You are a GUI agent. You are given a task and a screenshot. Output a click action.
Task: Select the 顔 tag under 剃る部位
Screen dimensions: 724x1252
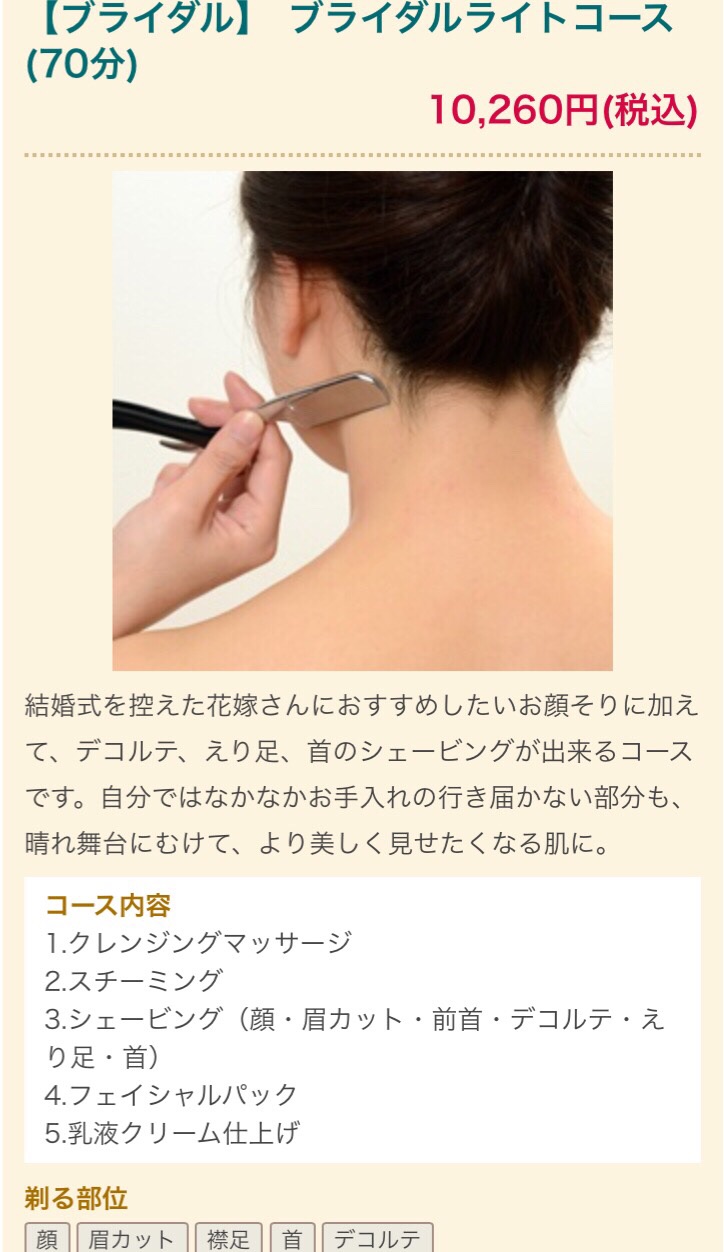click(47, 1238)
